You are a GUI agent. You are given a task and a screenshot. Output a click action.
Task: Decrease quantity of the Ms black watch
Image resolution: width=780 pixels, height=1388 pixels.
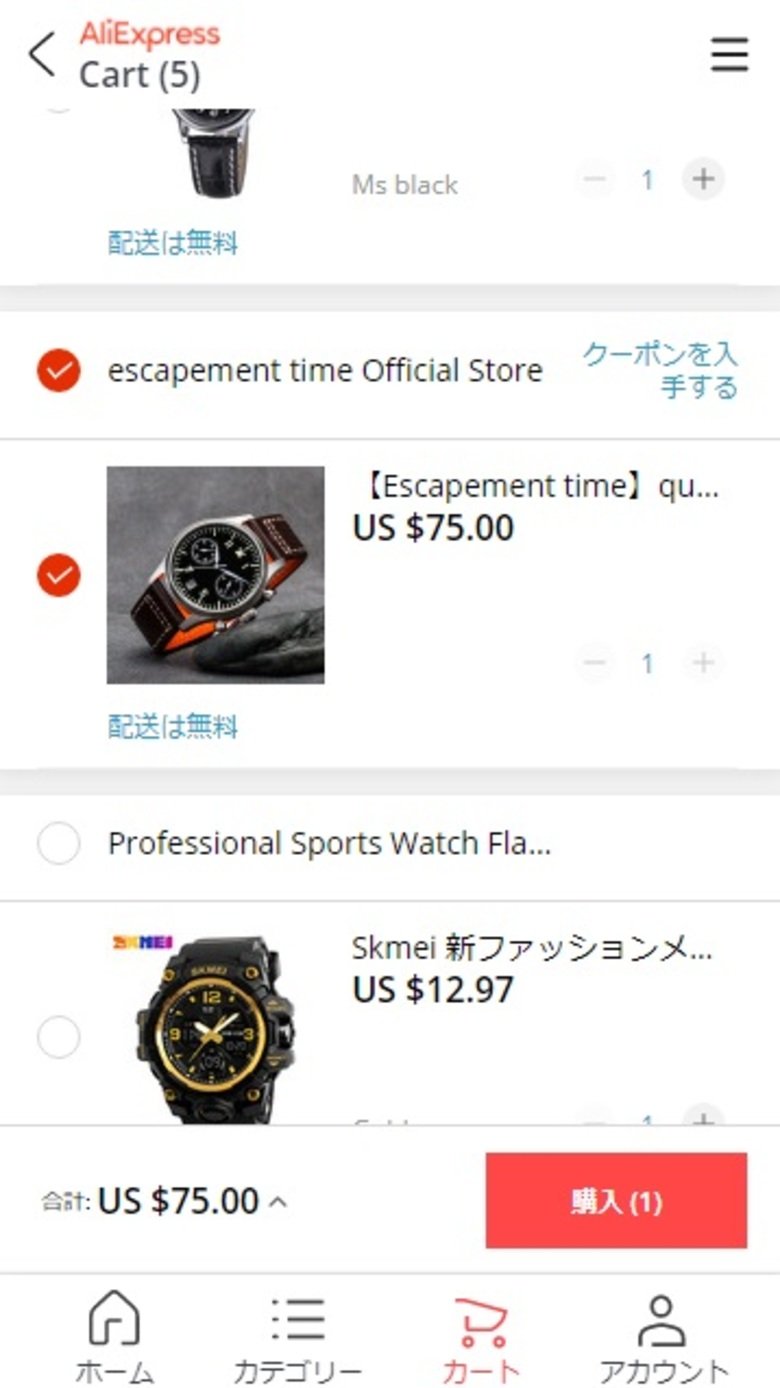[x=595, y=180]
